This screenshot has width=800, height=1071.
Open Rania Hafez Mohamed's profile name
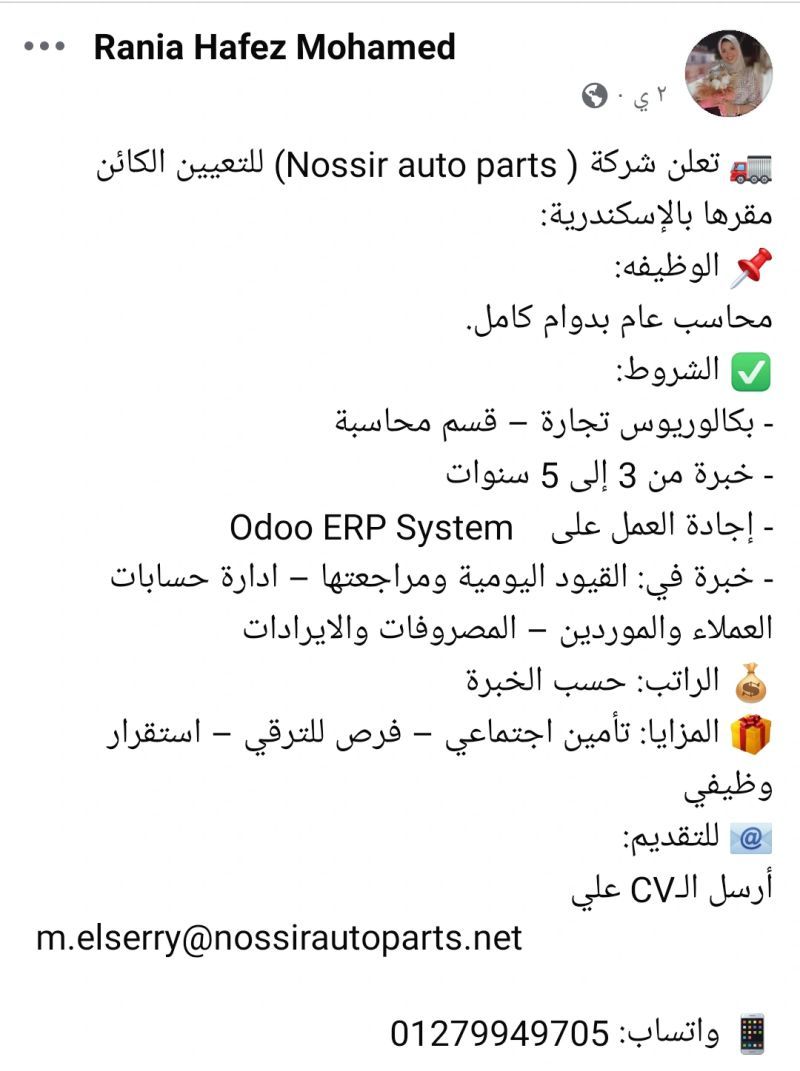tap(274, 47)
